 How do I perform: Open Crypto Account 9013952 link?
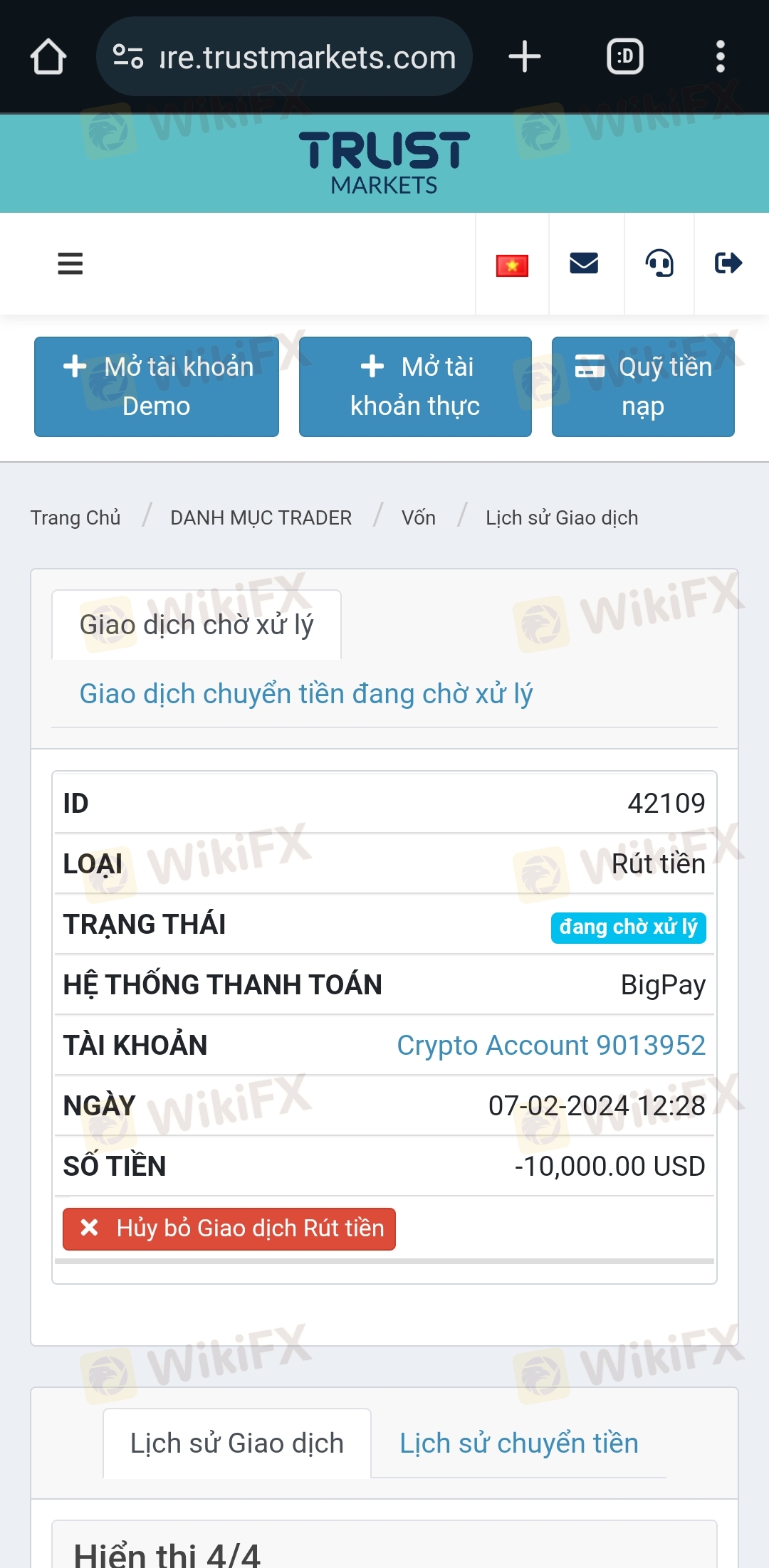coord(551,1045)
